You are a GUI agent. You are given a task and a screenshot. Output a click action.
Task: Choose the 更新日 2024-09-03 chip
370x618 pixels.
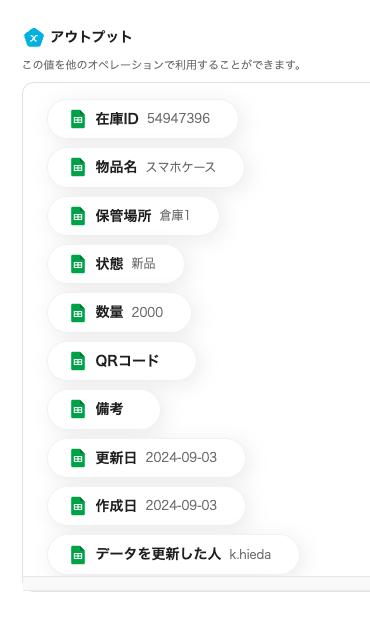click(146, 458)
